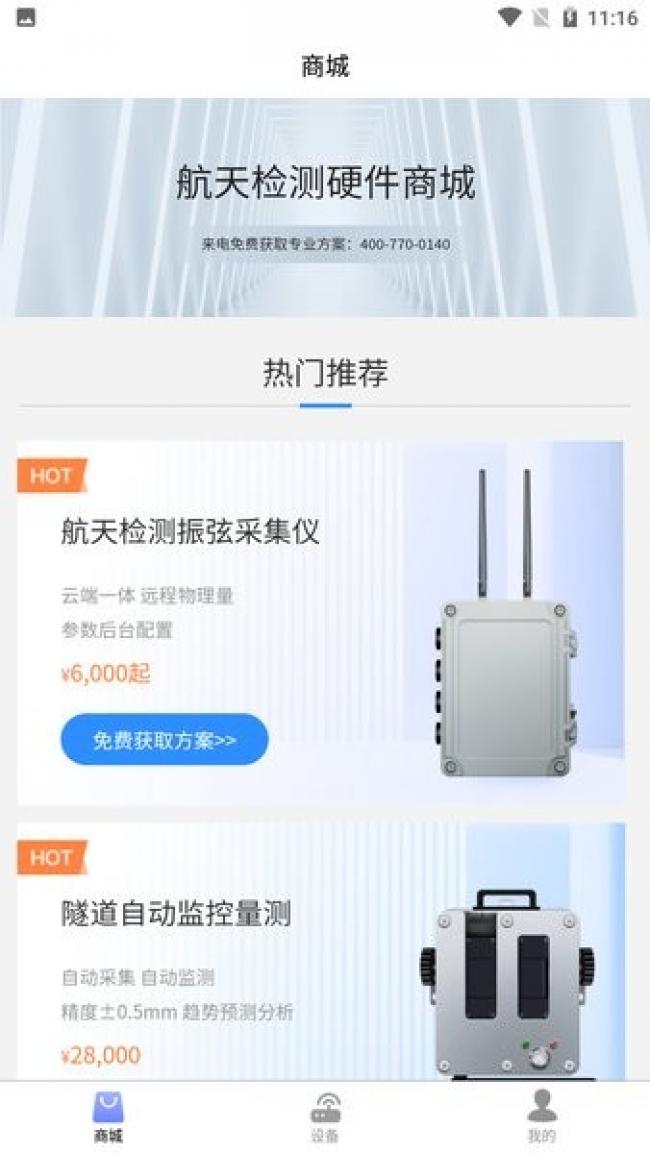Open the 隧道自动监控量测 product card
Image resolution: width=650 pixels, height=1153 pixels.
point(321,952)
